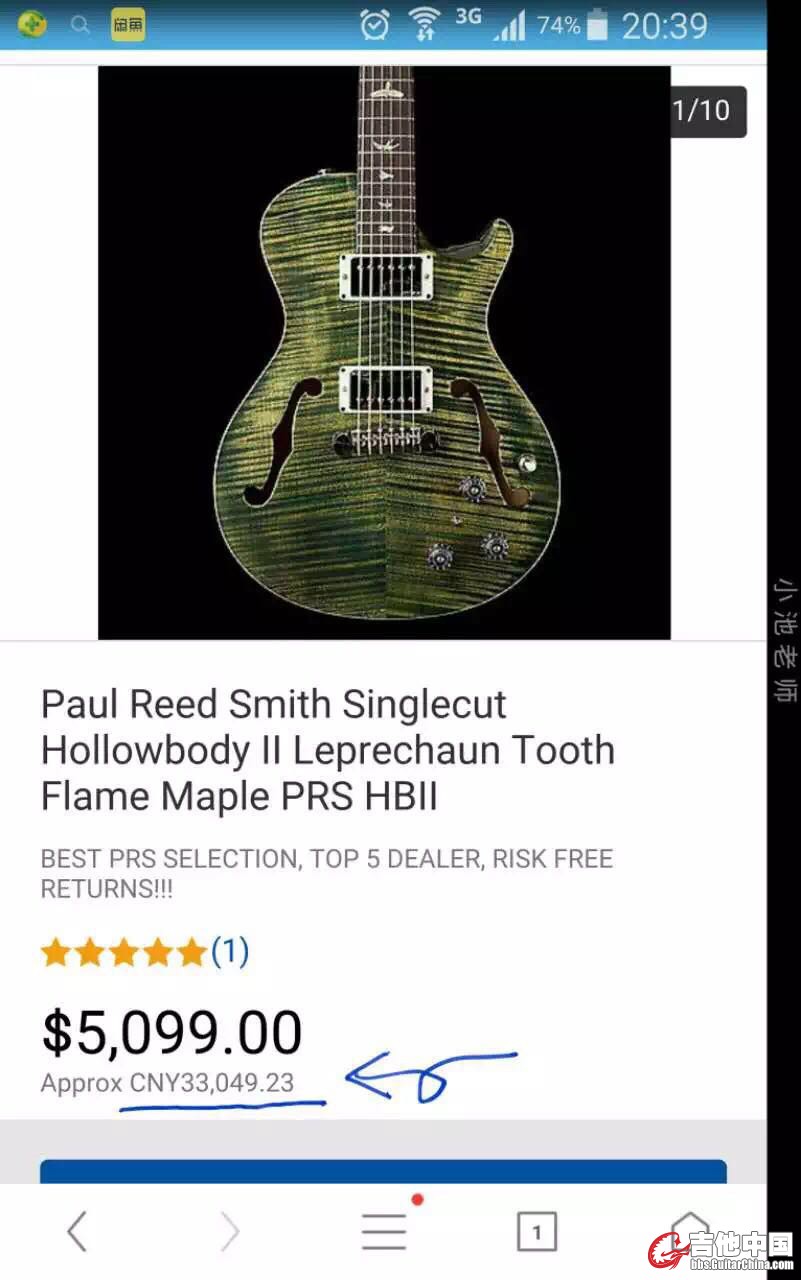Go forward with the browser forward arrow
801x1280 pixels.
[230, 1232]
